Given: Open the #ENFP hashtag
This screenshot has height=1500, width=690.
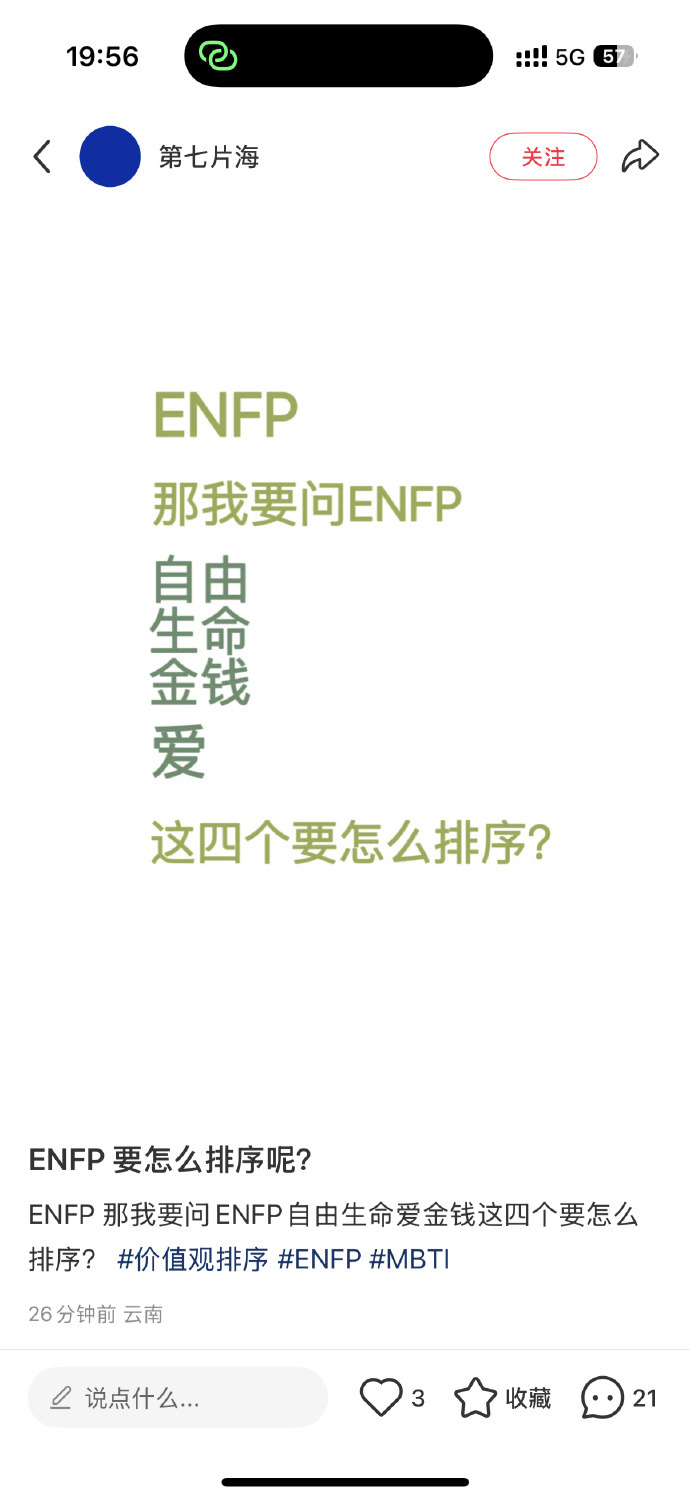Looking at the screenshot, I should [x=319, y=1258].
